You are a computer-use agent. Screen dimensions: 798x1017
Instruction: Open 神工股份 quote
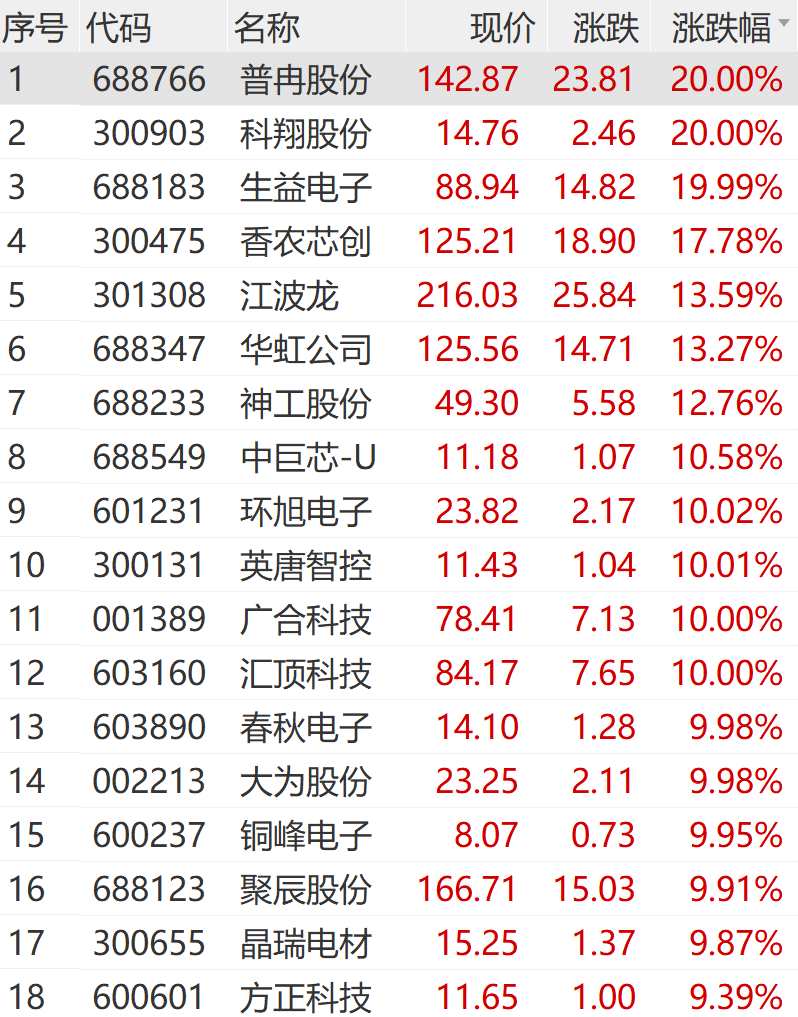point(305,404)
